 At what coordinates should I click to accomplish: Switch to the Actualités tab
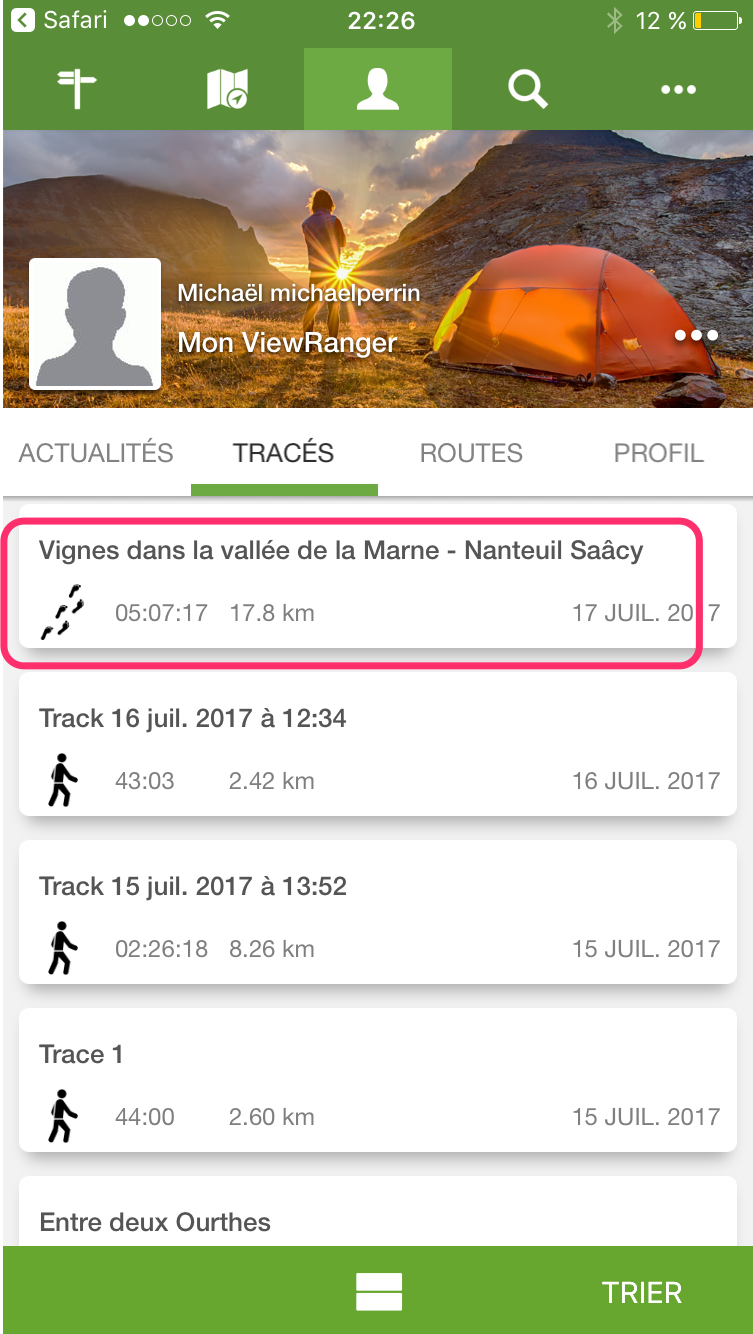tap(96, 453)
